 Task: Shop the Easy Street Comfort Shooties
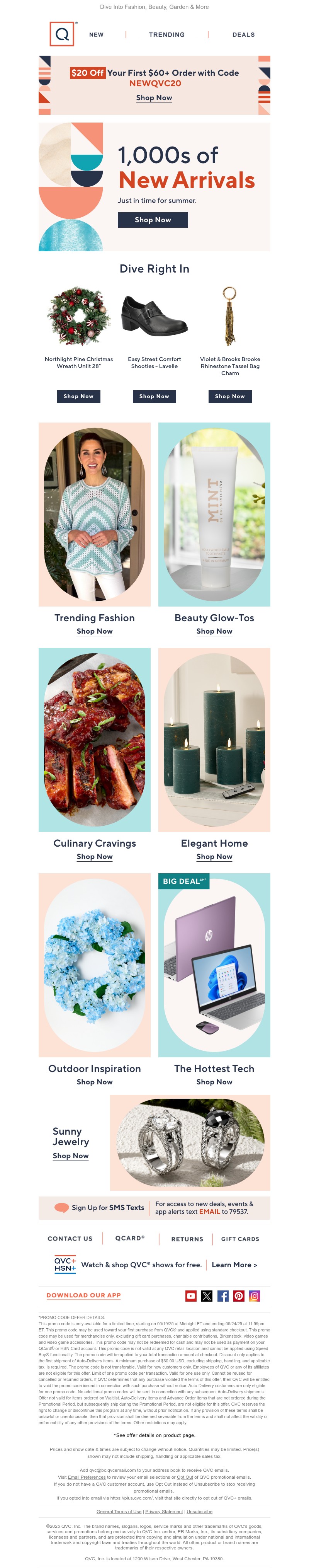154,396
